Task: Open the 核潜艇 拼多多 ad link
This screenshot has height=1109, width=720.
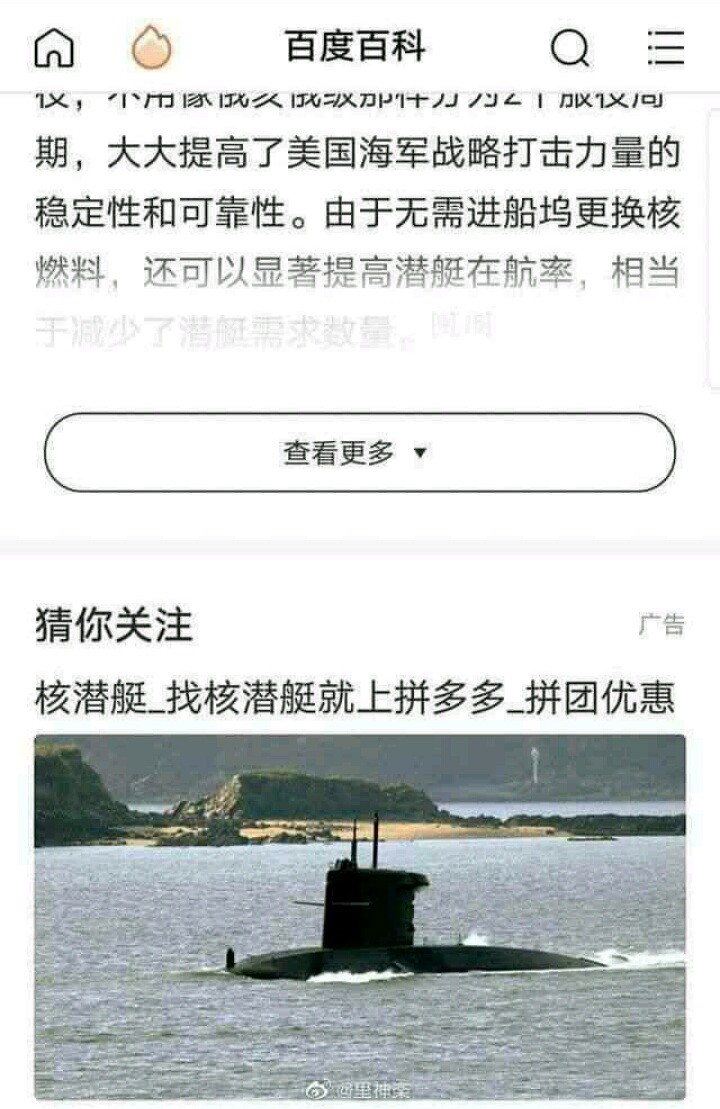Action: [x=355, y=698]
